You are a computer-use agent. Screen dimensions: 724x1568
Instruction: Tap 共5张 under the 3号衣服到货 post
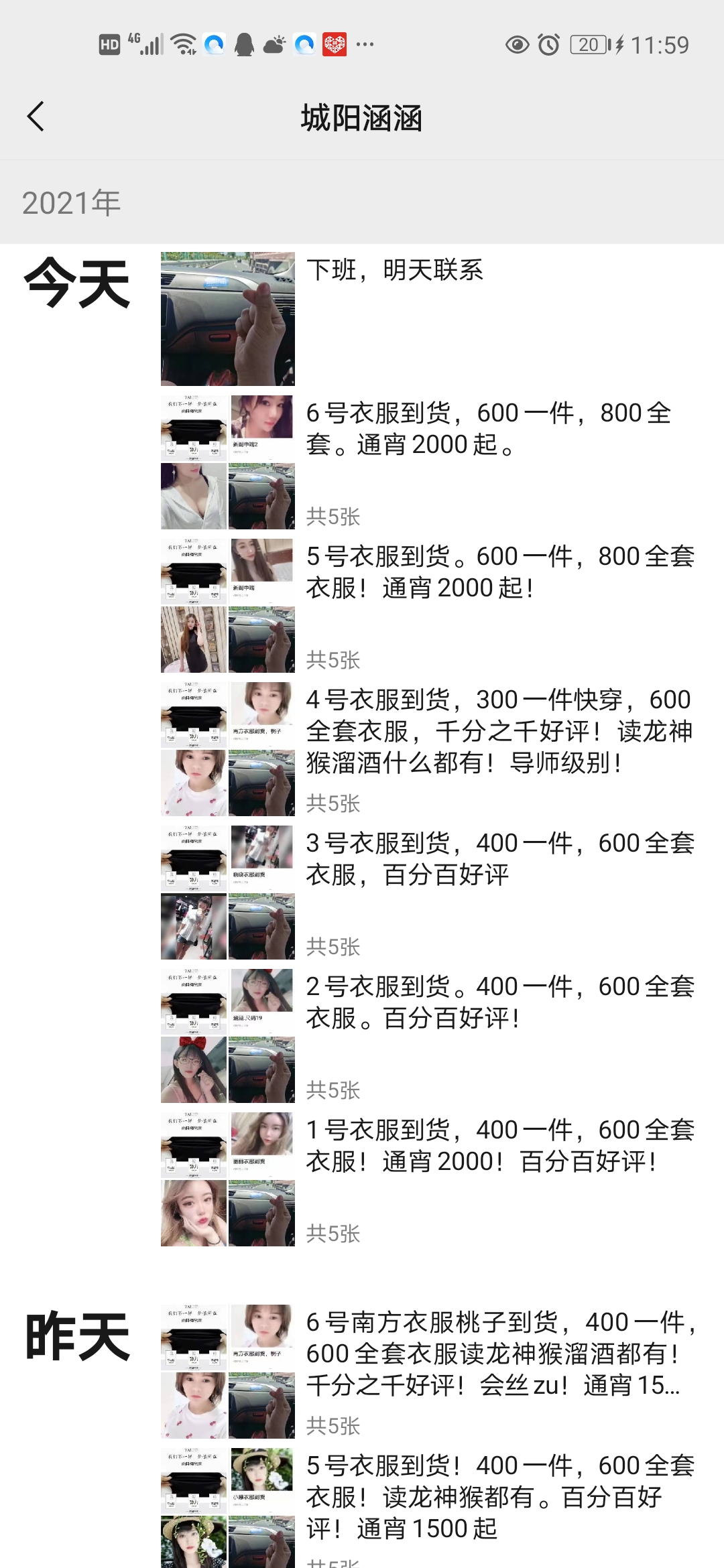[333, 948]
